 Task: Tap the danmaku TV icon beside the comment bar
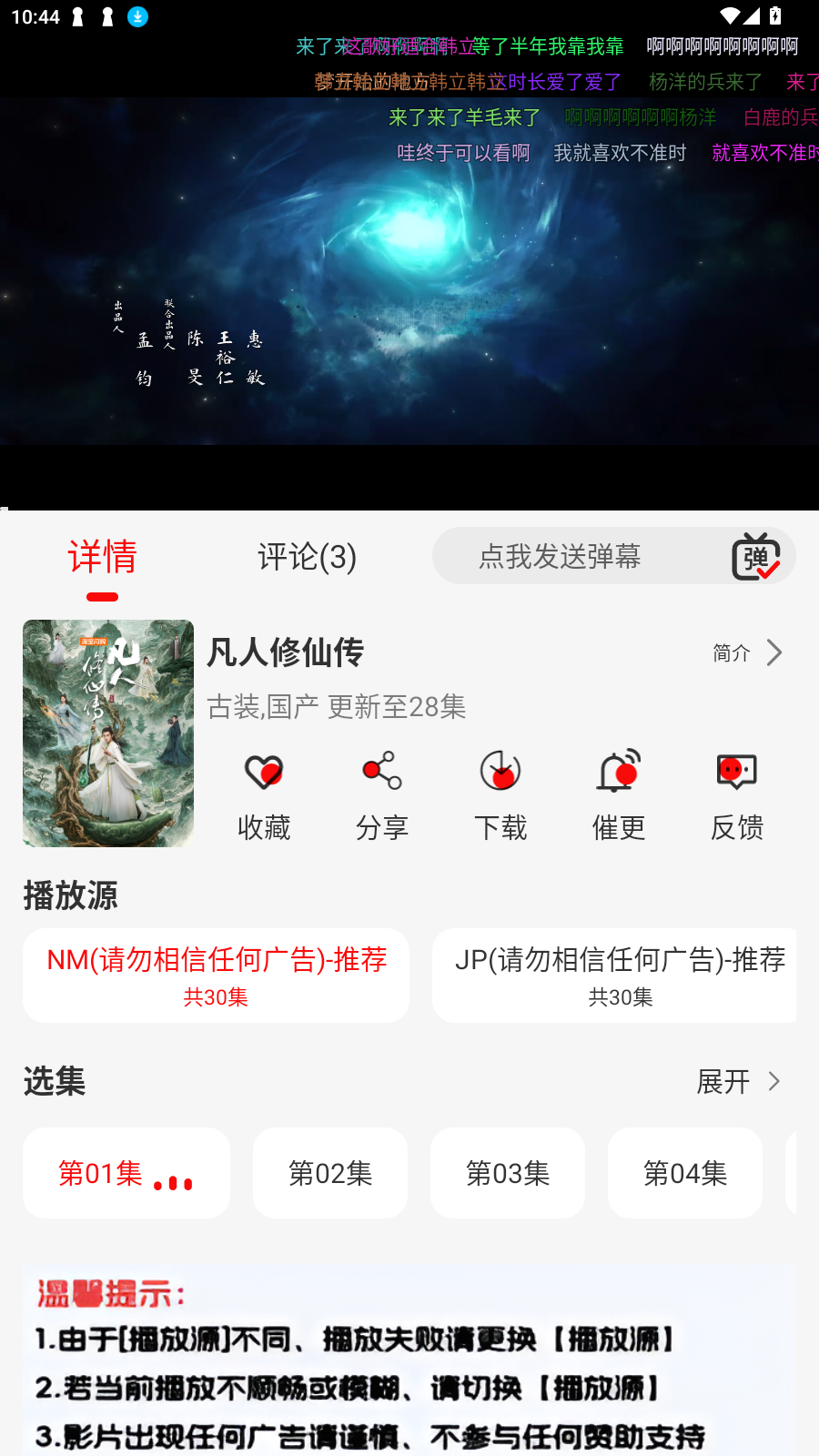click(754, 556)
